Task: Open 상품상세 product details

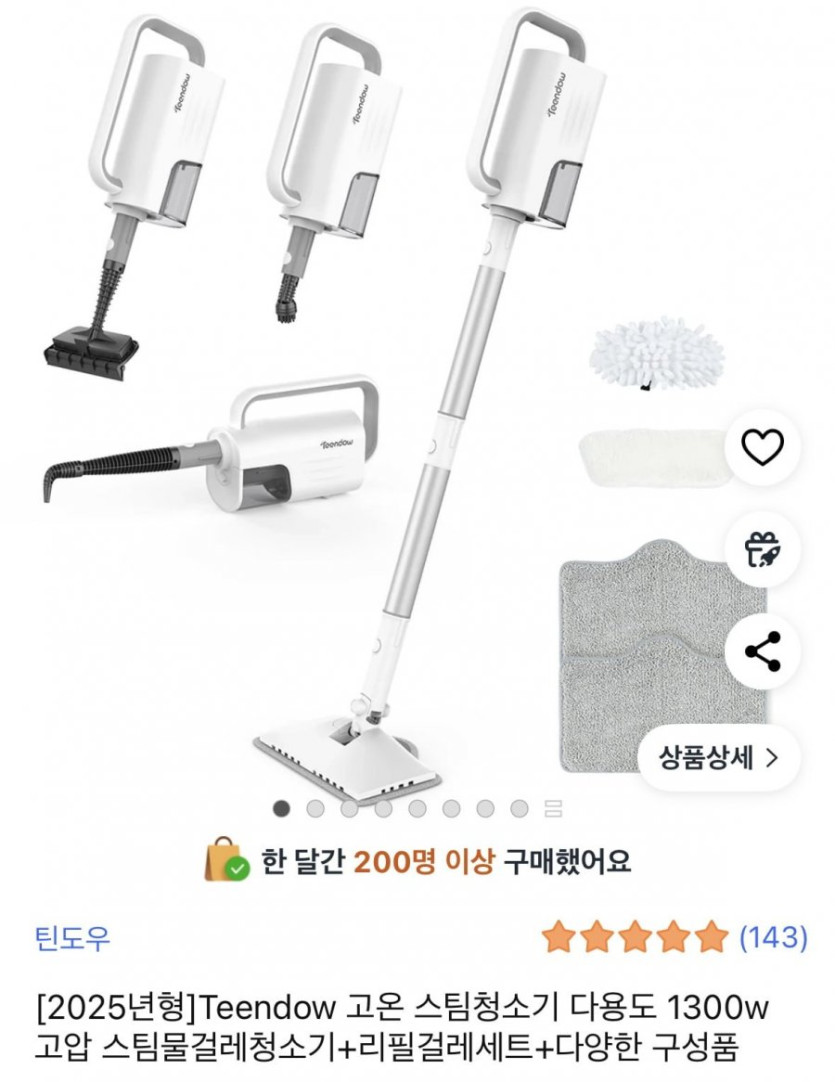Action: tap(719, 756)
